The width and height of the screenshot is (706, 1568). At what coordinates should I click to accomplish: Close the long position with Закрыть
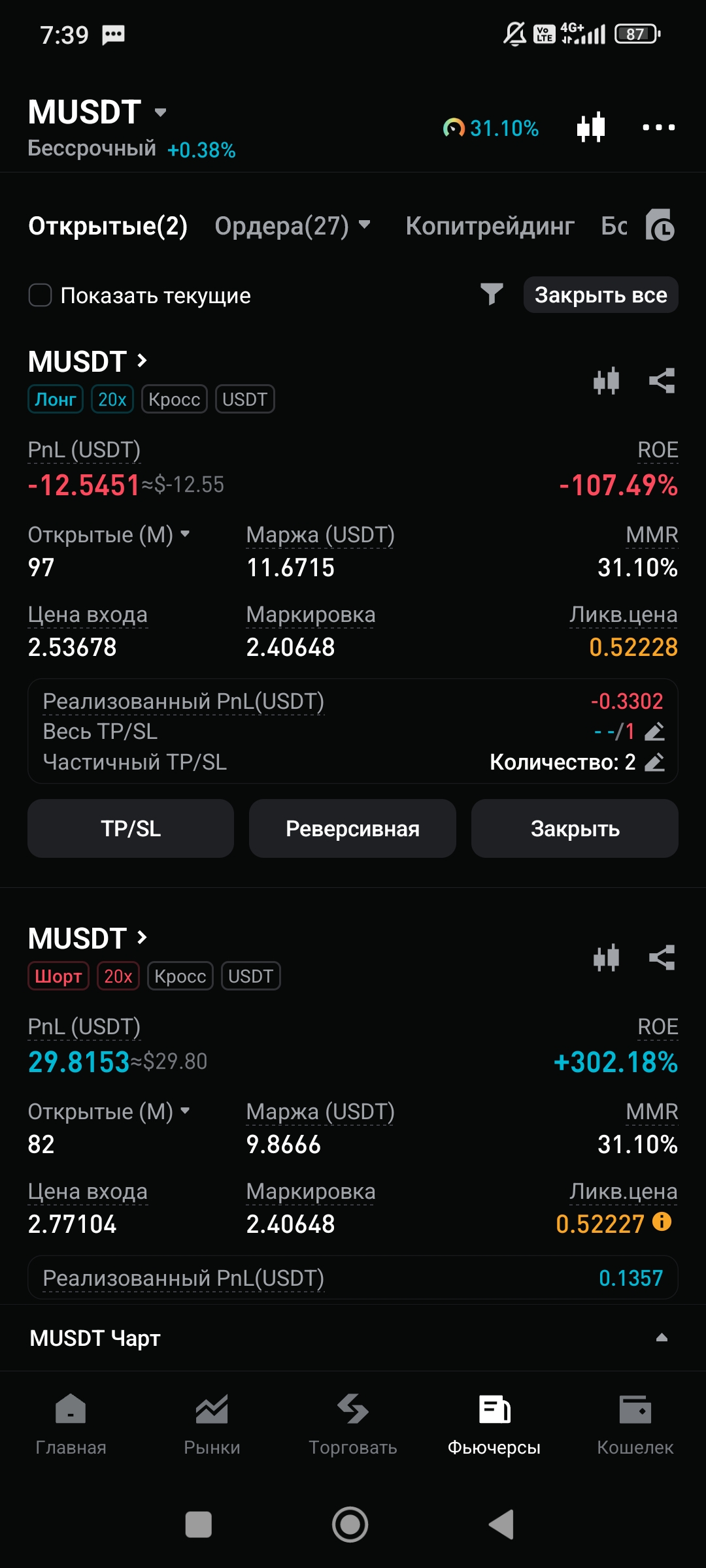click(x=575, y=828)
